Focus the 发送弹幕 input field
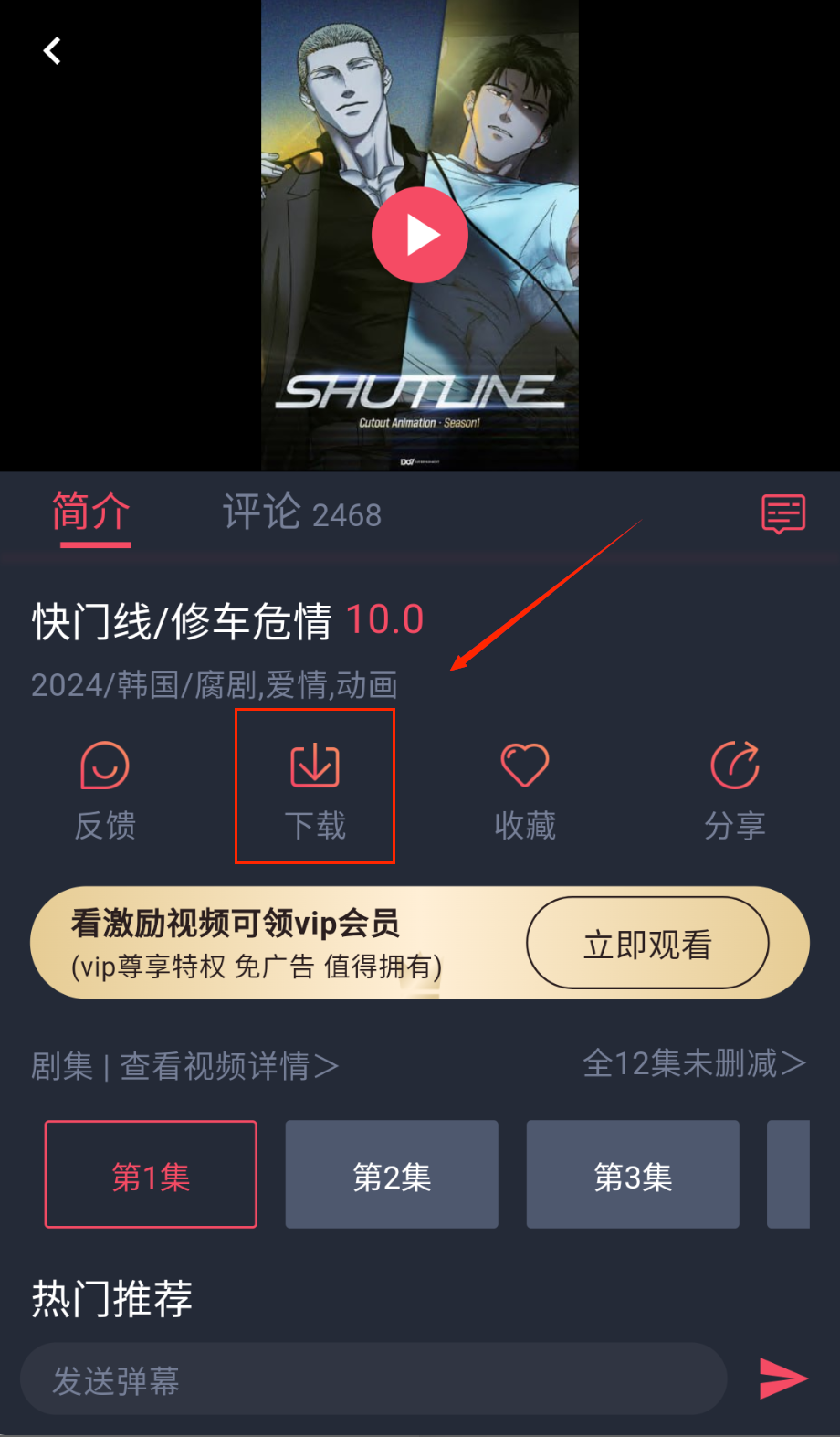 (x=373, y=1379)
